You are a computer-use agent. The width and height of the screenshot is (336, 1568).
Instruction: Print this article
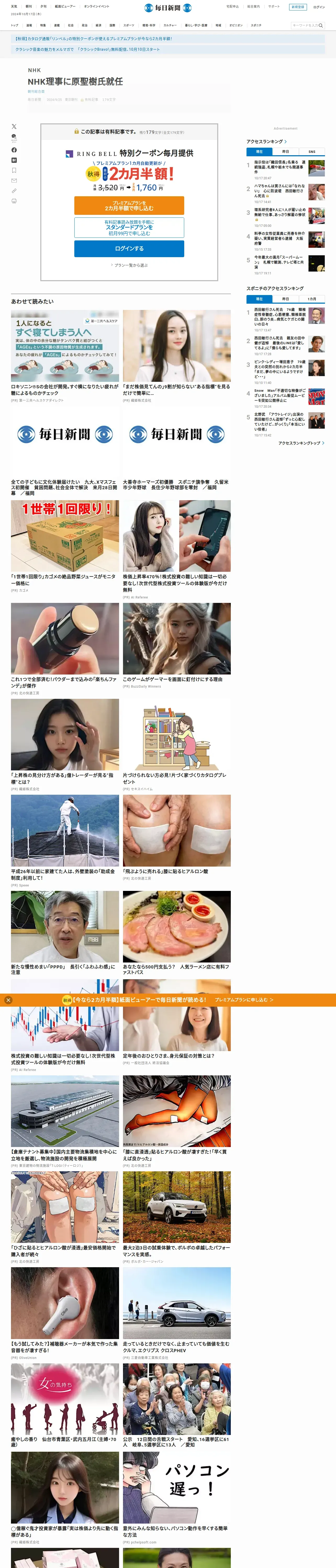pos(14,201)
